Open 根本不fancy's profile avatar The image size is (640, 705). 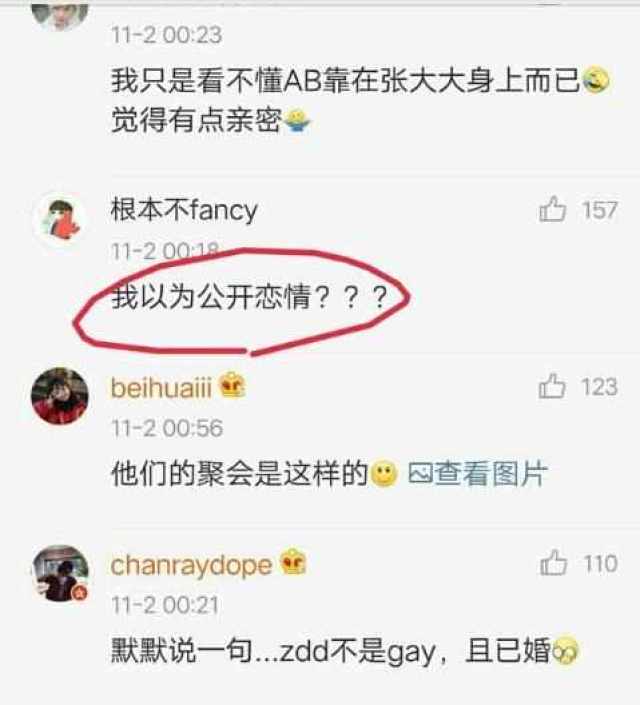pyautogui.click(x=60, y=217)
